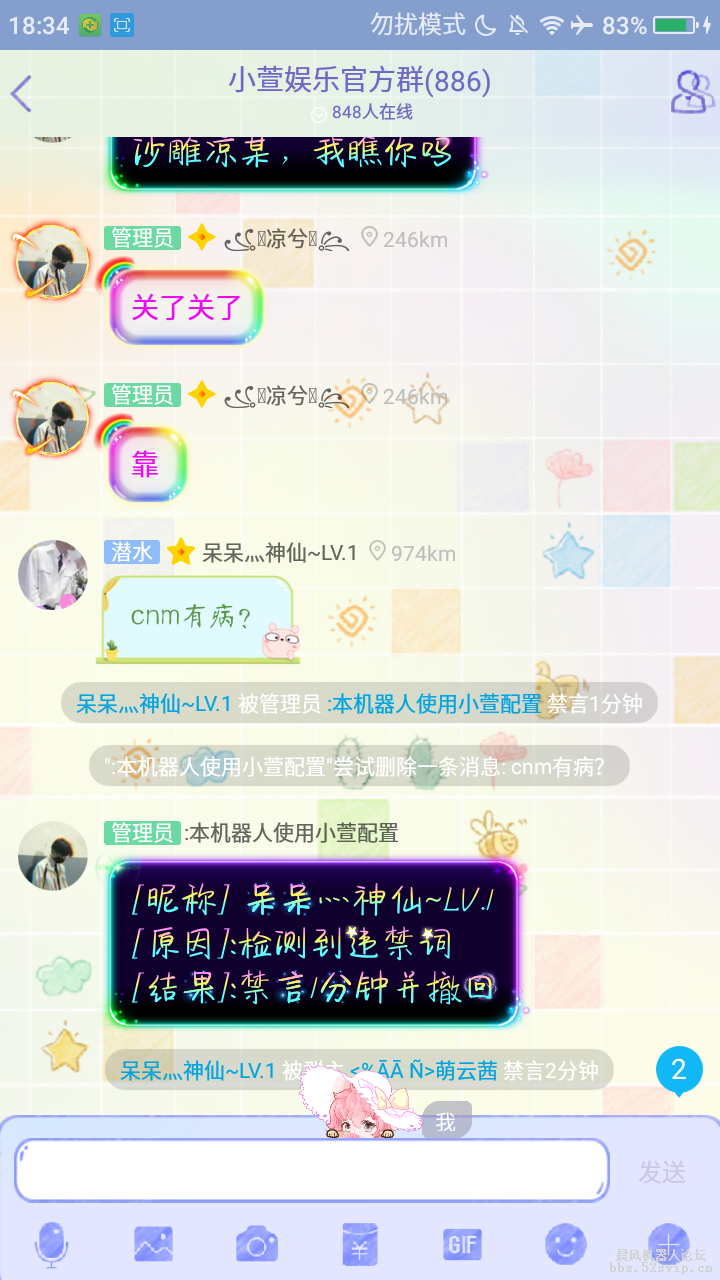Send a red packet
The width and height of the screenshot is (720, 1280).
[x=360, y=1245]
